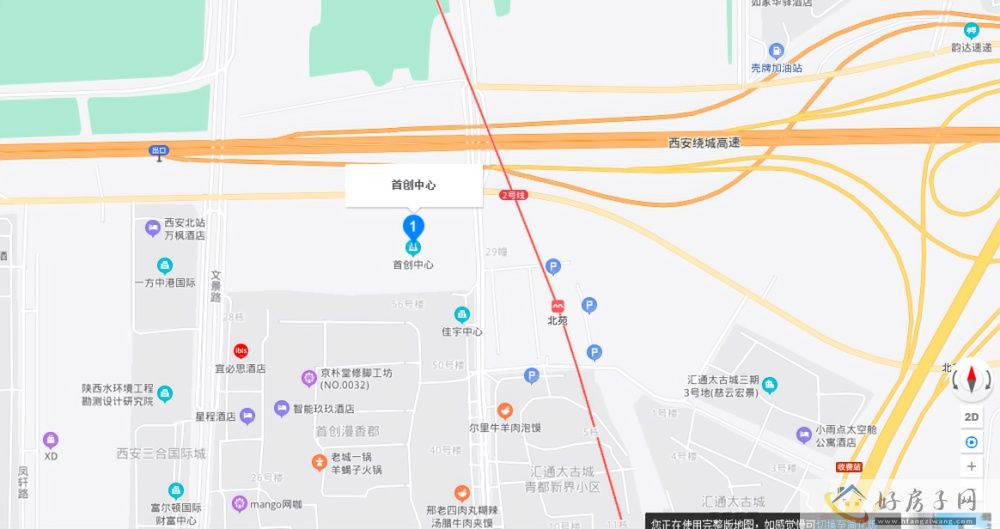Select 壳牌加油站 gas station
Screen dimensions: 1000x529
click(x=776, y=51)
